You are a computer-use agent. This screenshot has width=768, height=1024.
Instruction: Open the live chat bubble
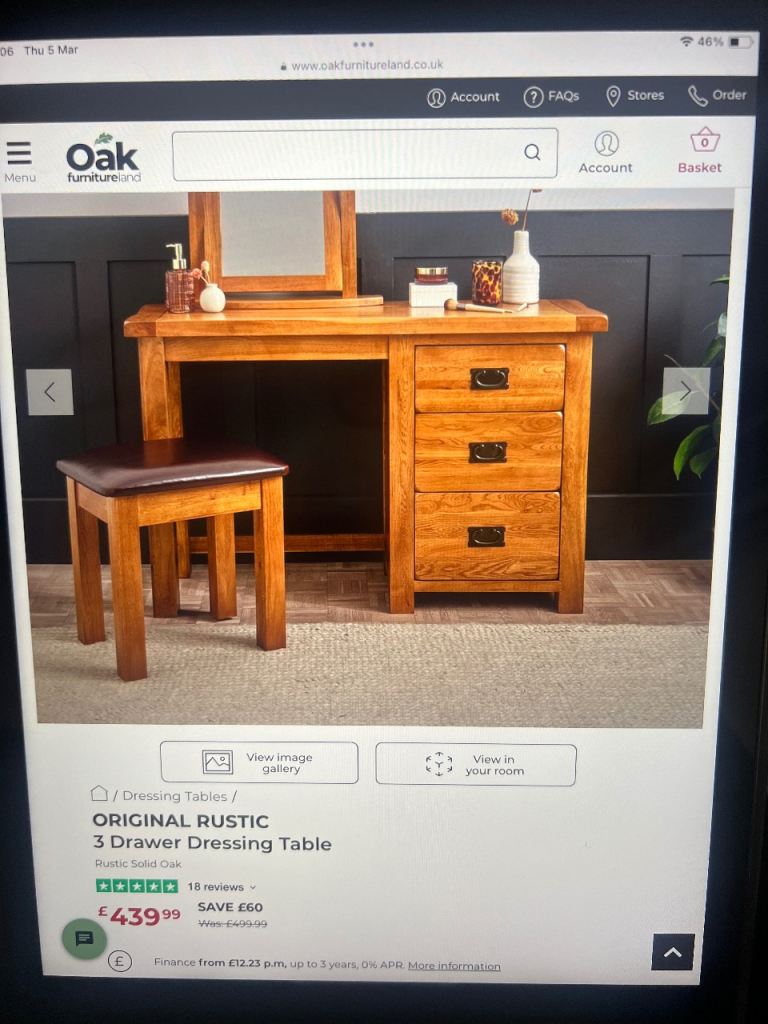[x=84, y=939]
